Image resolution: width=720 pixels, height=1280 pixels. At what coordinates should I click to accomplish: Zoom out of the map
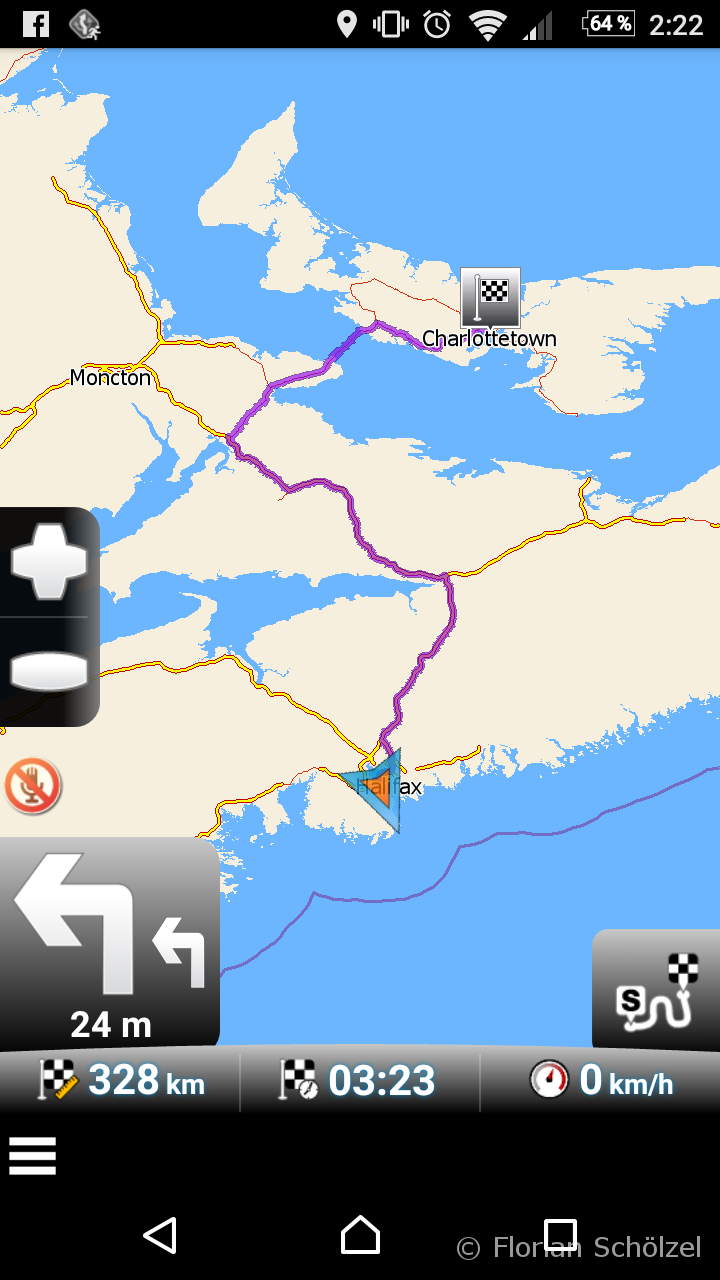48,671
